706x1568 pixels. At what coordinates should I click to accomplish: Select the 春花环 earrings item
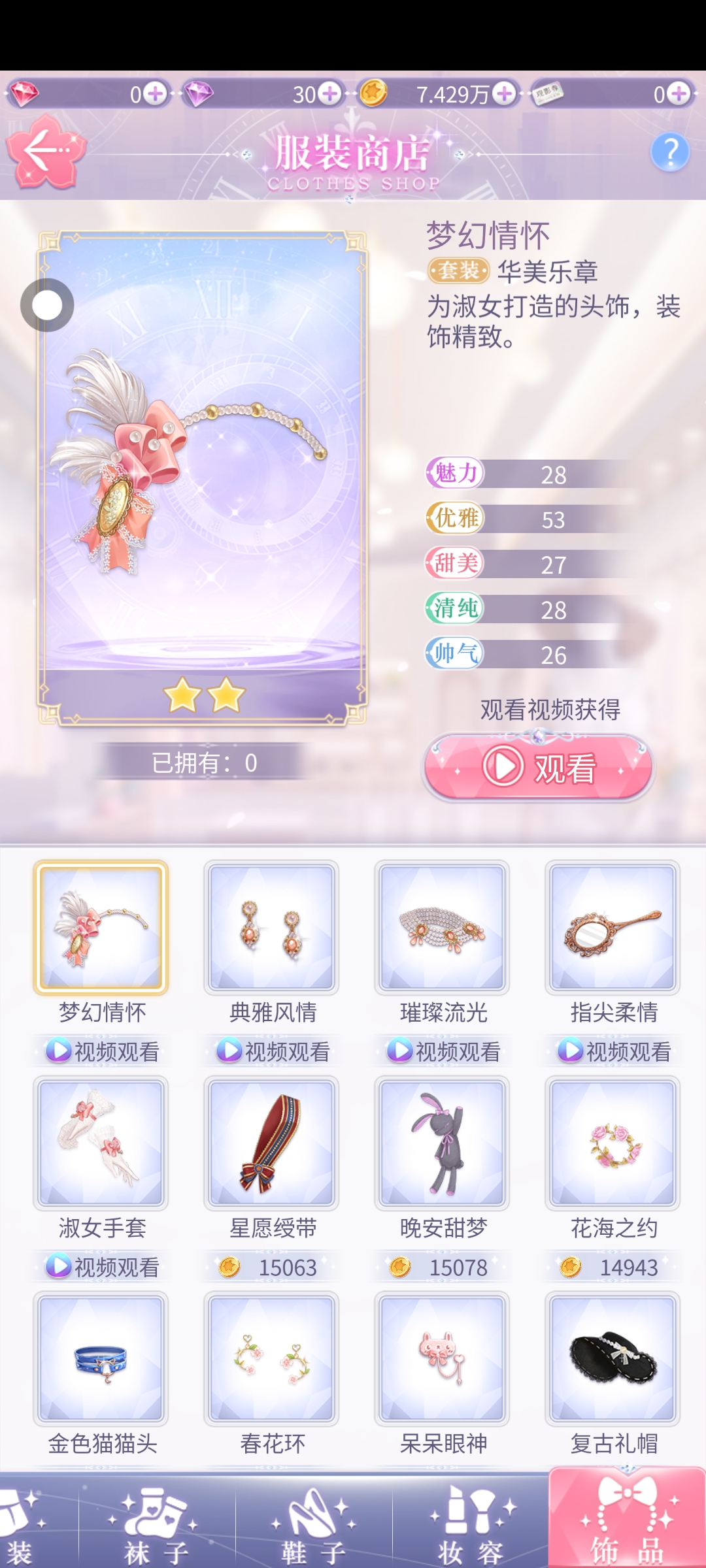(271, 1358)
